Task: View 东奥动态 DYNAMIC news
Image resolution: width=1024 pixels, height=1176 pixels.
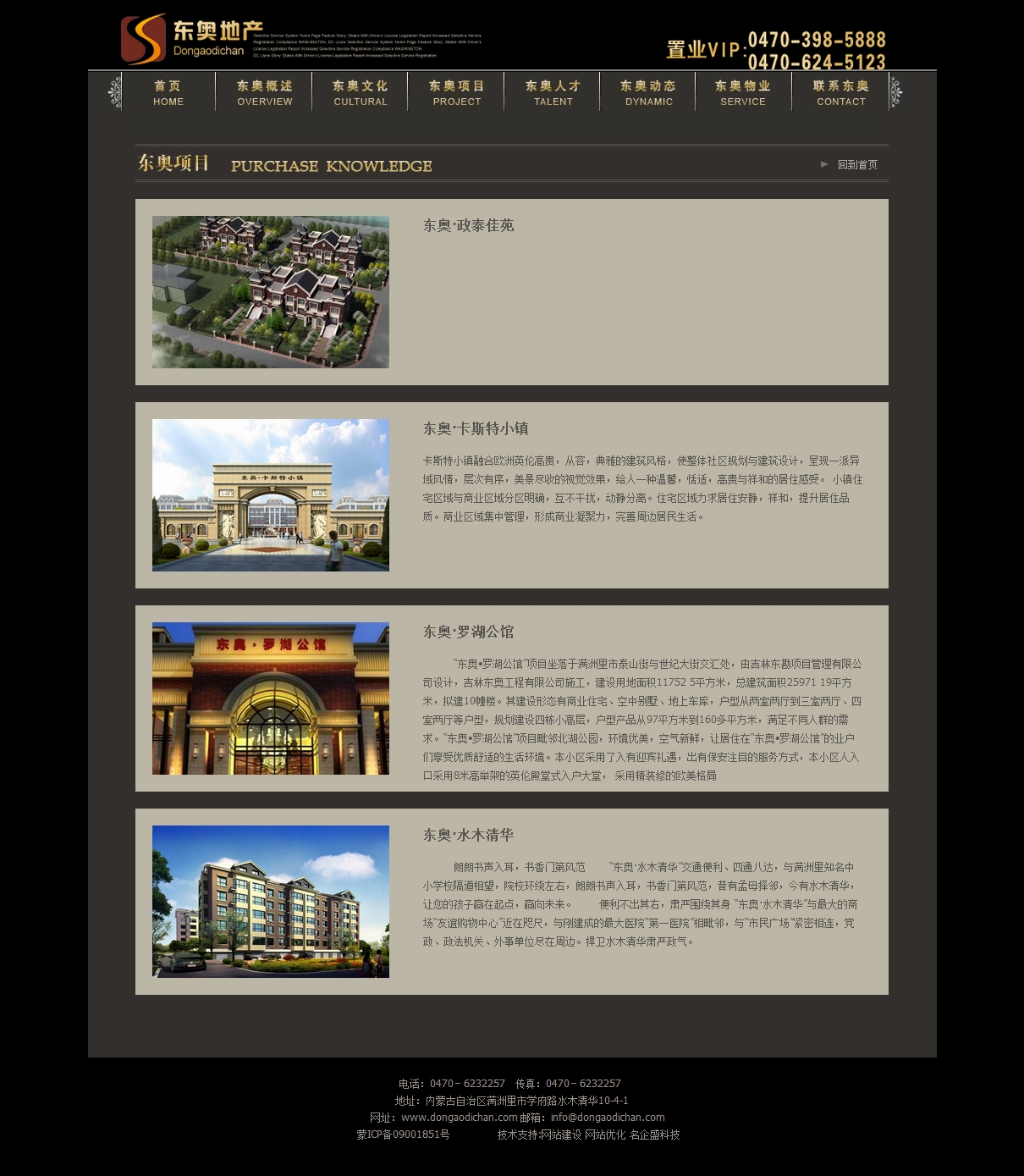Action: pyautogui.click(x=648, y=92)
